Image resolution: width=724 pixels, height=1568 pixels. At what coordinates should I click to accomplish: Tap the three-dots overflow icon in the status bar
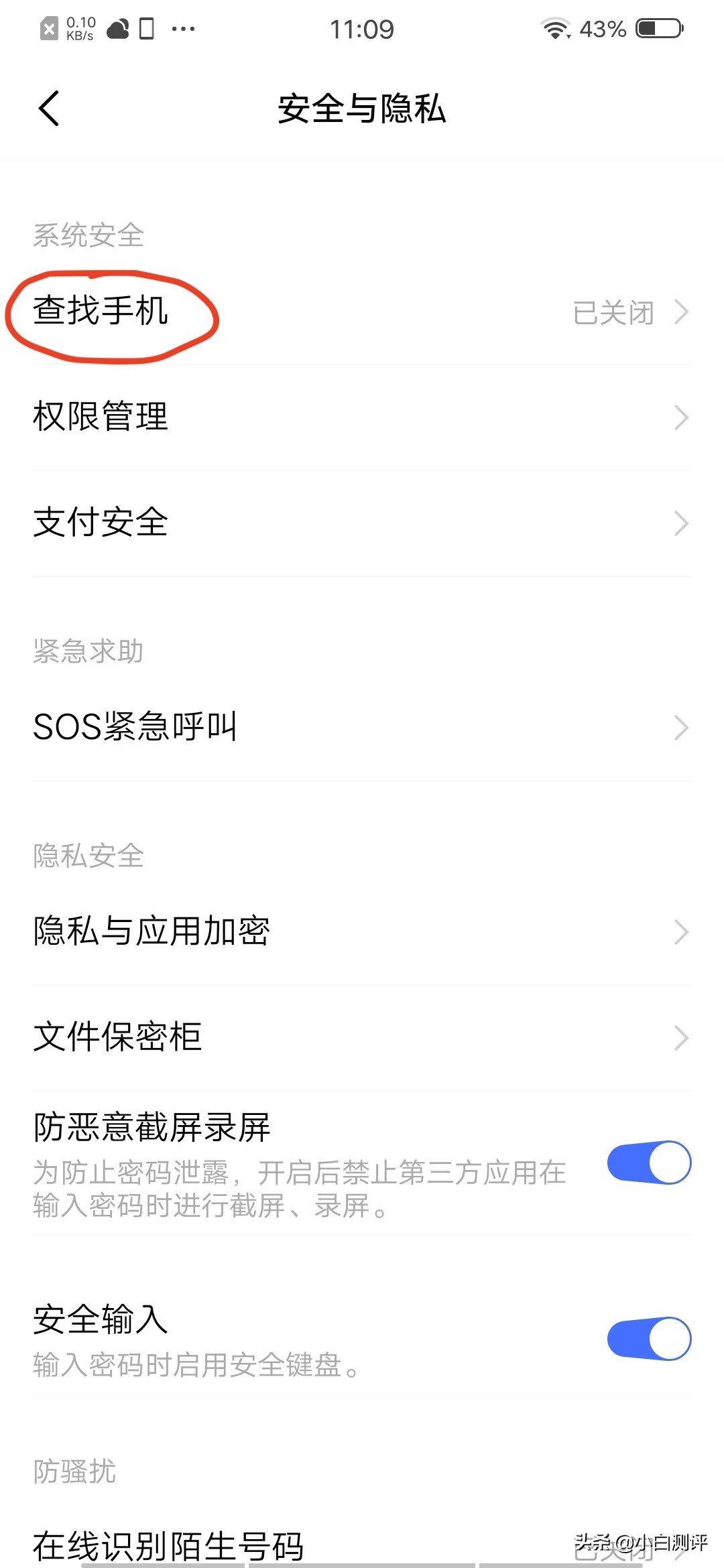(183, 28)
